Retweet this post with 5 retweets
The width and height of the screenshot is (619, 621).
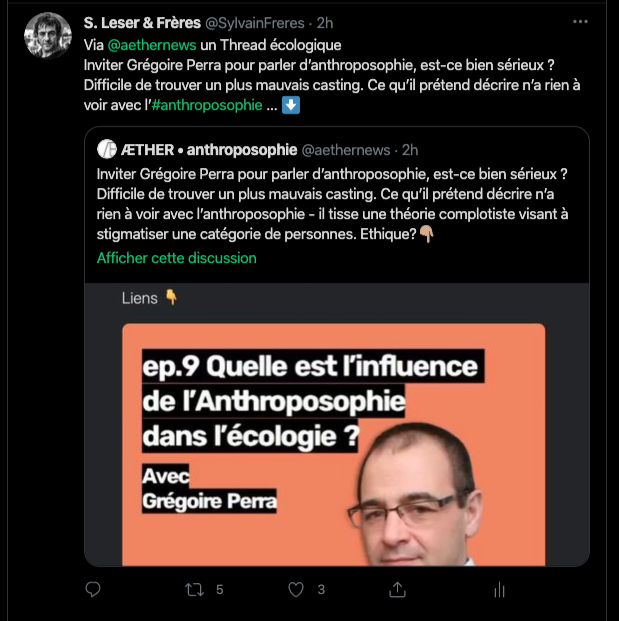[x=196, y=590]
